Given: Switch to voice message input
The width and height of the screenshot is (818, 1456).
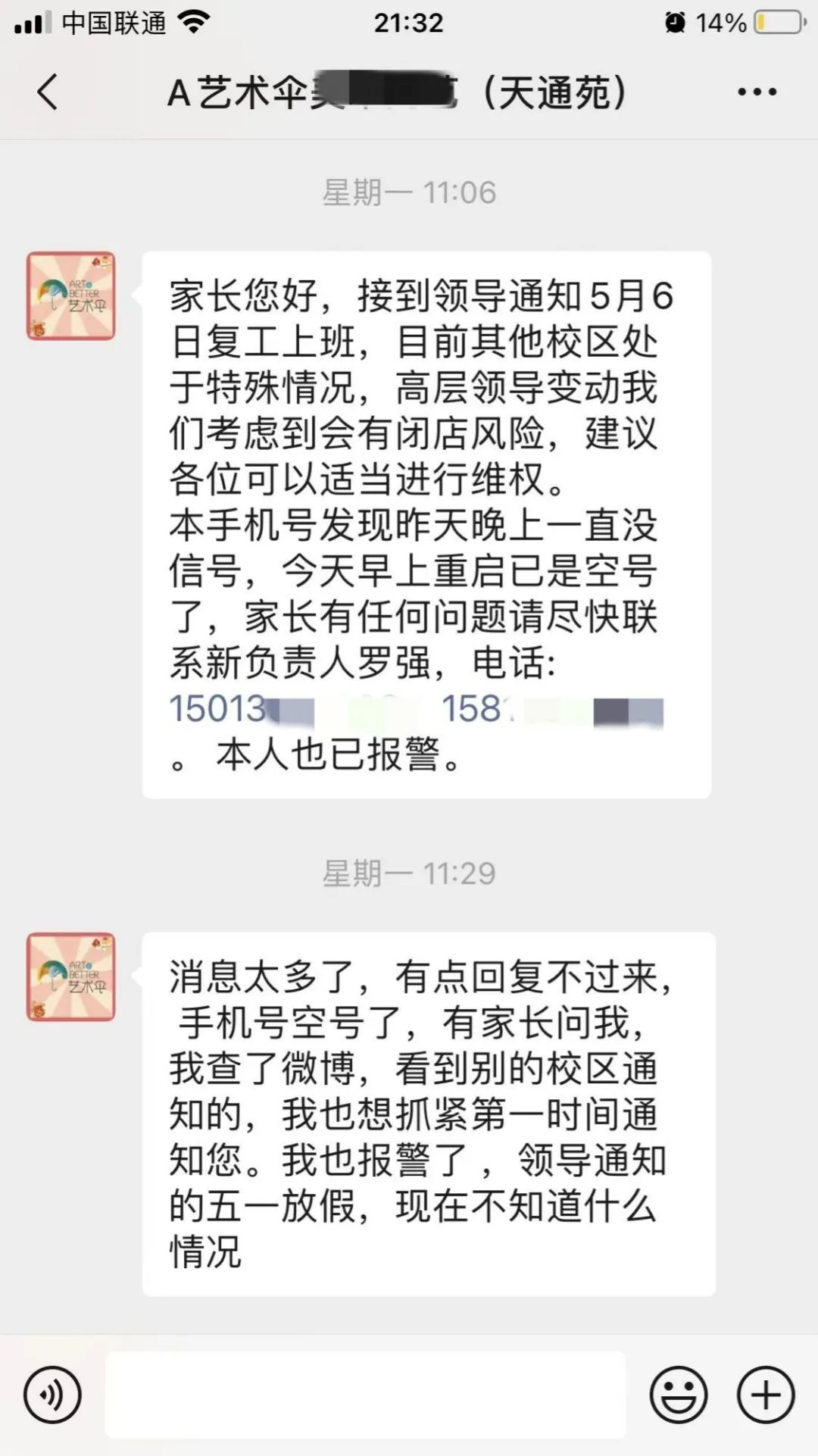Looking at the screenshot, I should tap(52, 1395).
